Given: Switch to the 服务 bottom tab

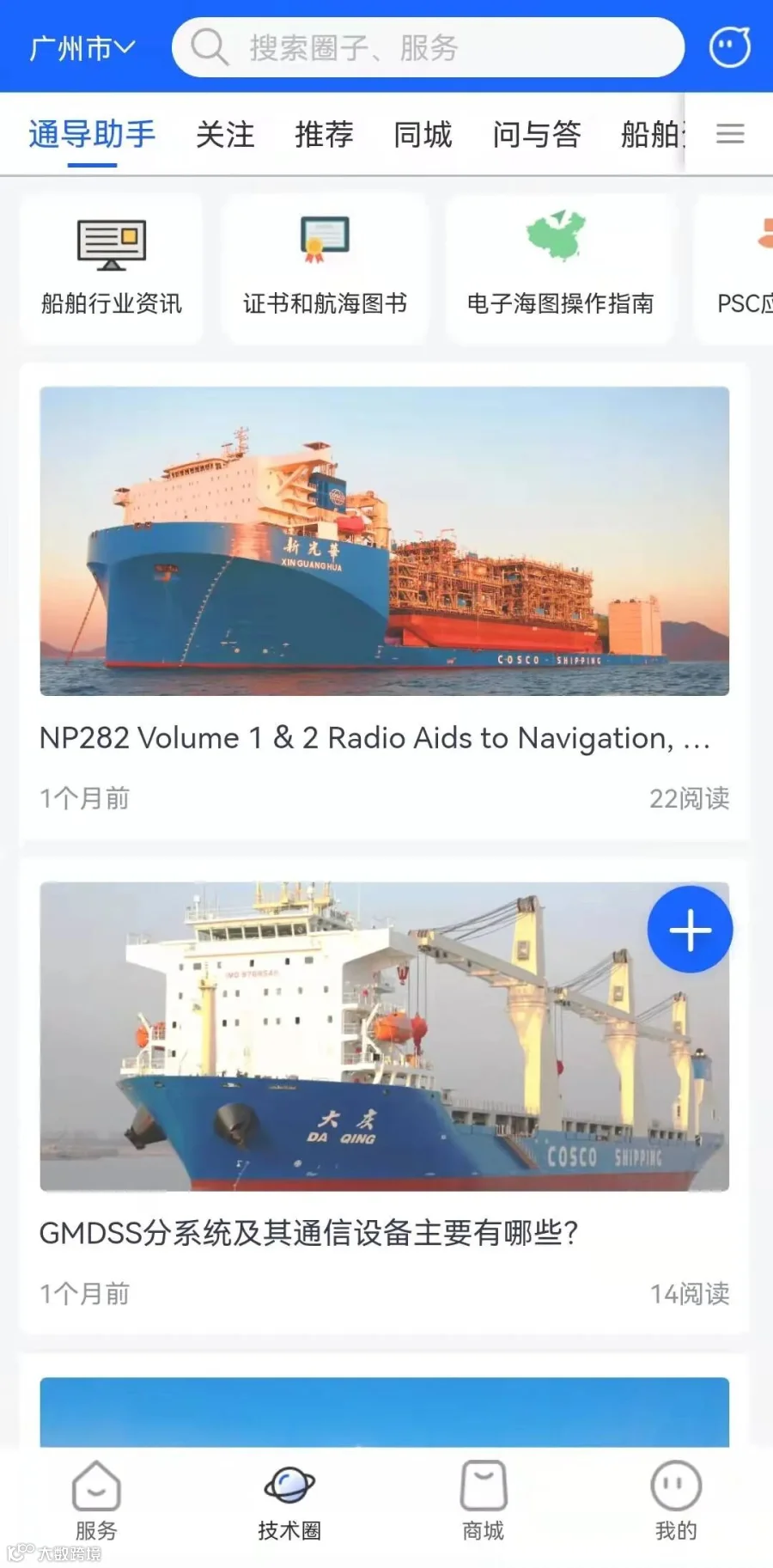Looking at the screenshot, I should (96, 1501).
